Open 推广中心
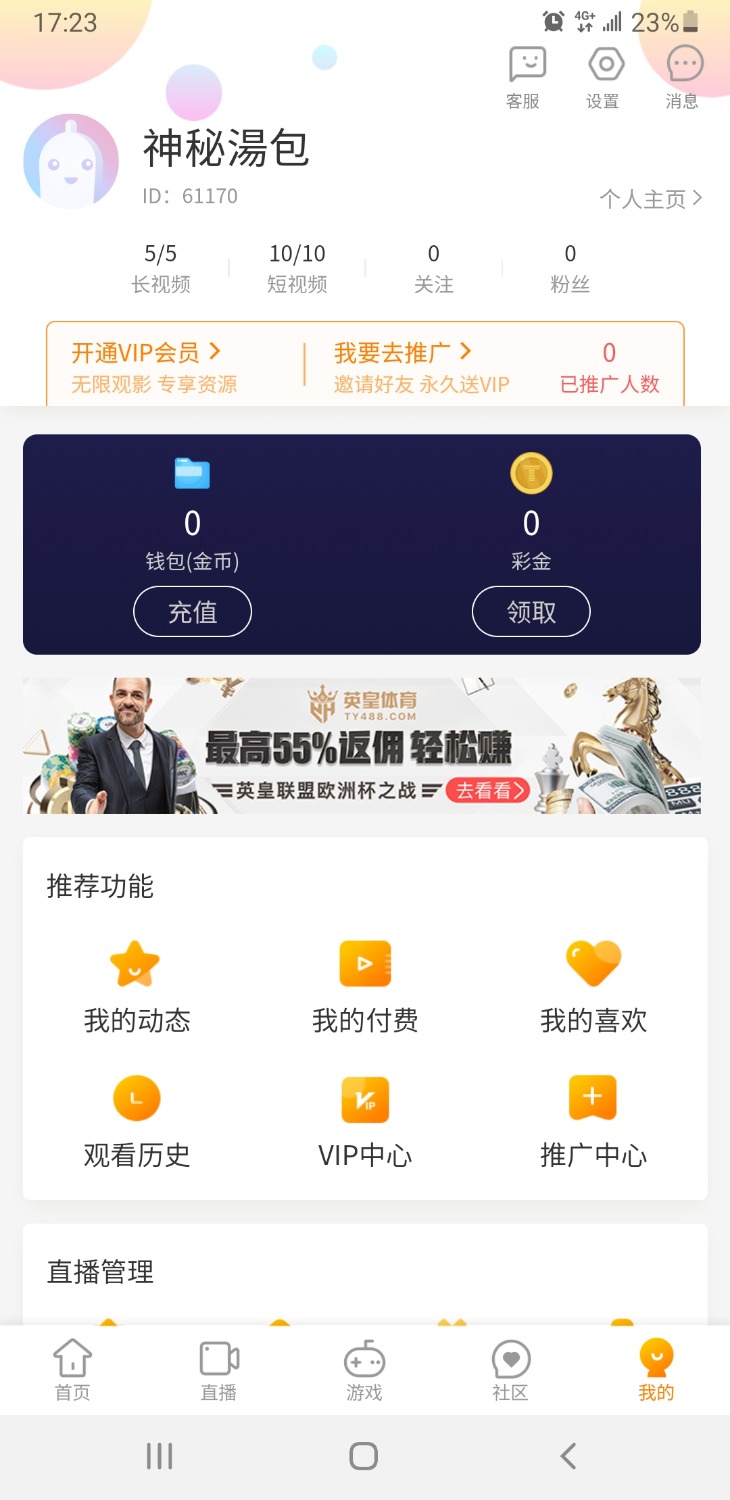The height and width of the screenshot is (1500, 730). (593, 1122)
